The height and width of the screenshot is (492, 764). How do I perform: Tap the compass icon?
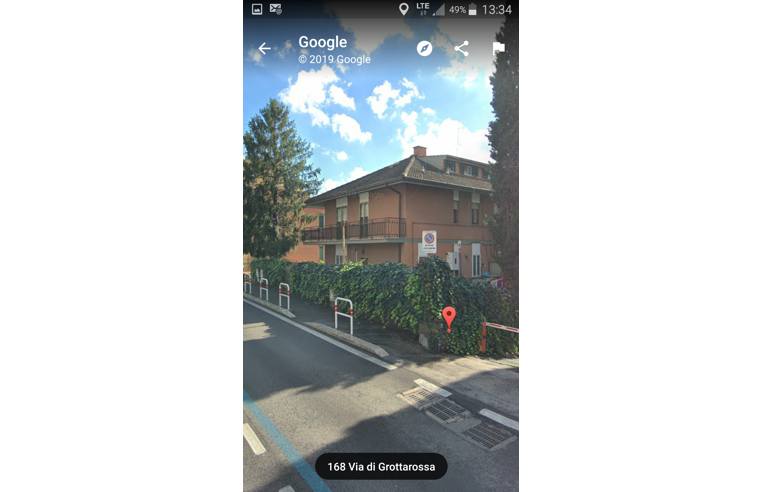424,48
